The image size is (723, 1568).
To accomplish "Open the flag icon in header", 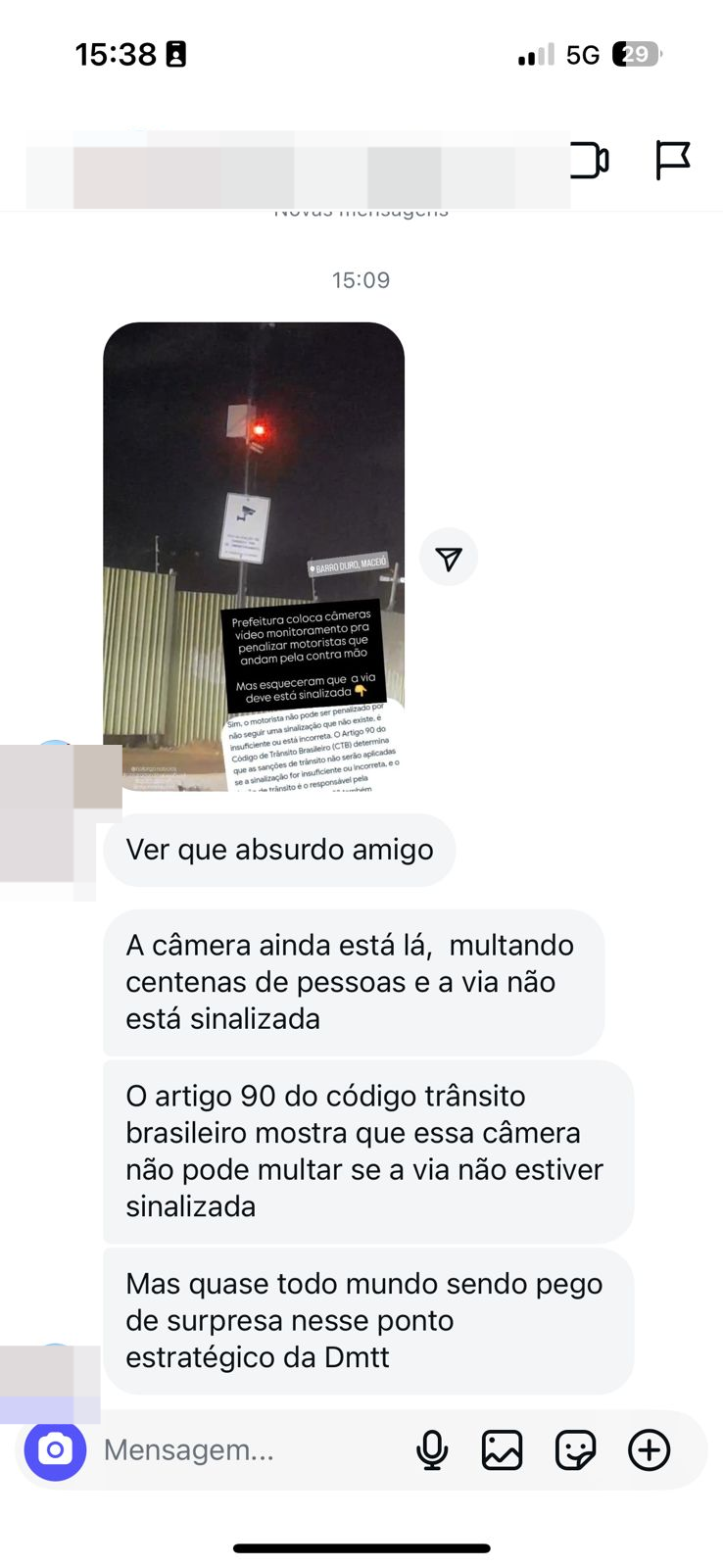I will click(x=672, y=160).
